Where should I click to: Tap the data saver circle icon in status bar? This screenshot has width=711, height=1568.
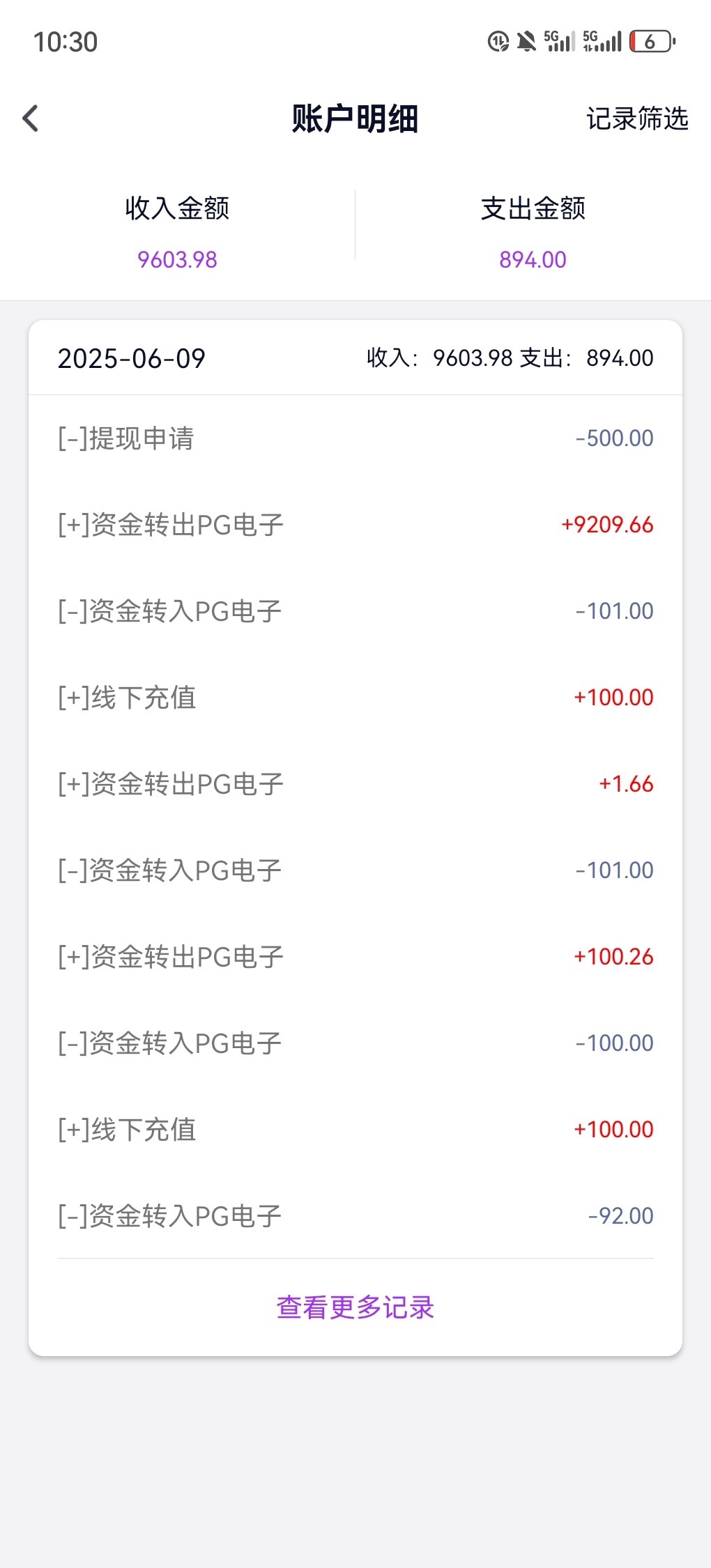coord(496,43)
